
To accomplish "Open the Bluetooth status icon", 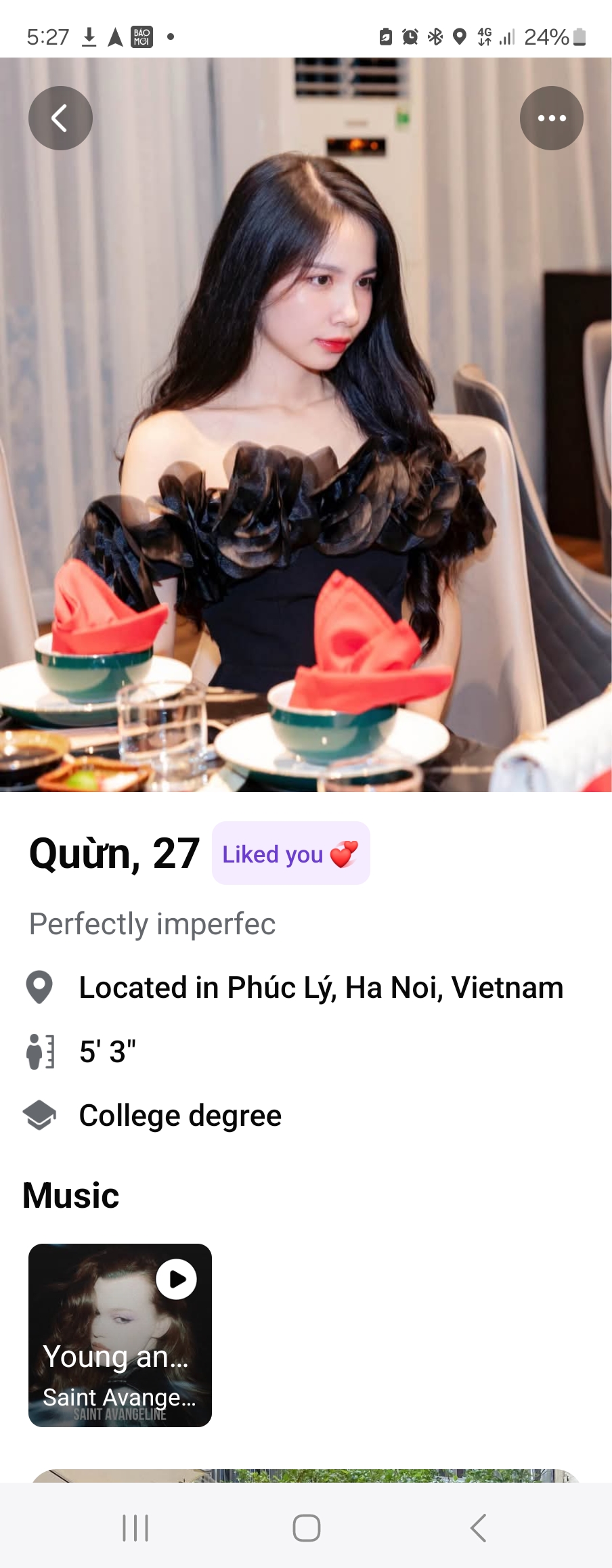I will 435,37.
